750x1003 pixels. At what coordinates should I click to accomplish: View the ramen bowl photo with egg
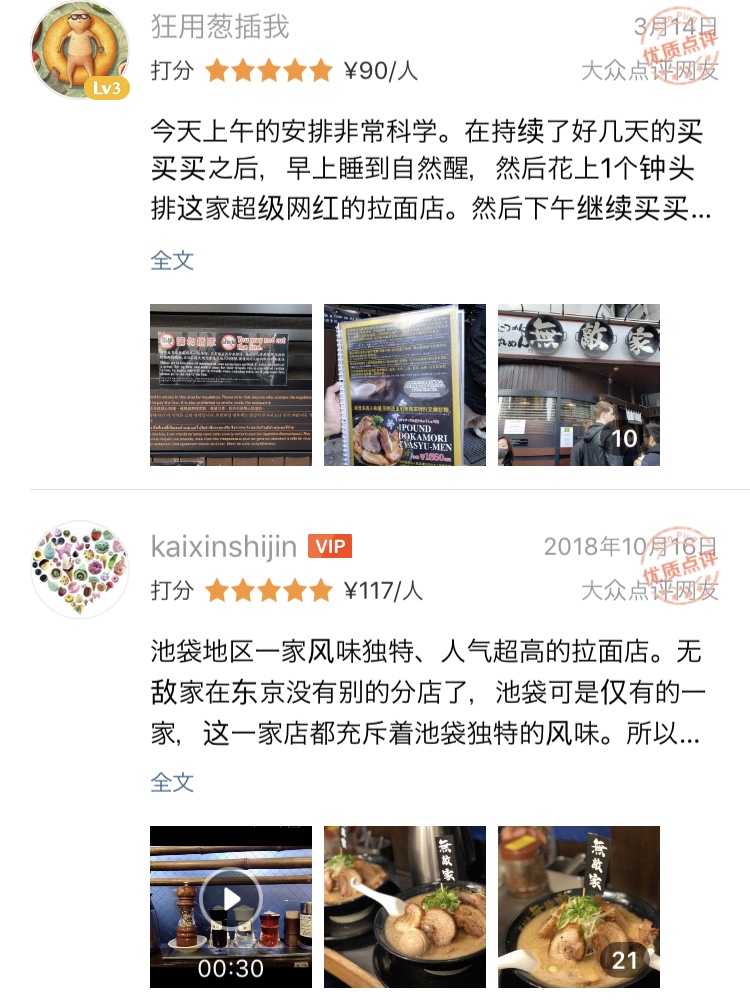pyautogui.click(x=405, y=907)
